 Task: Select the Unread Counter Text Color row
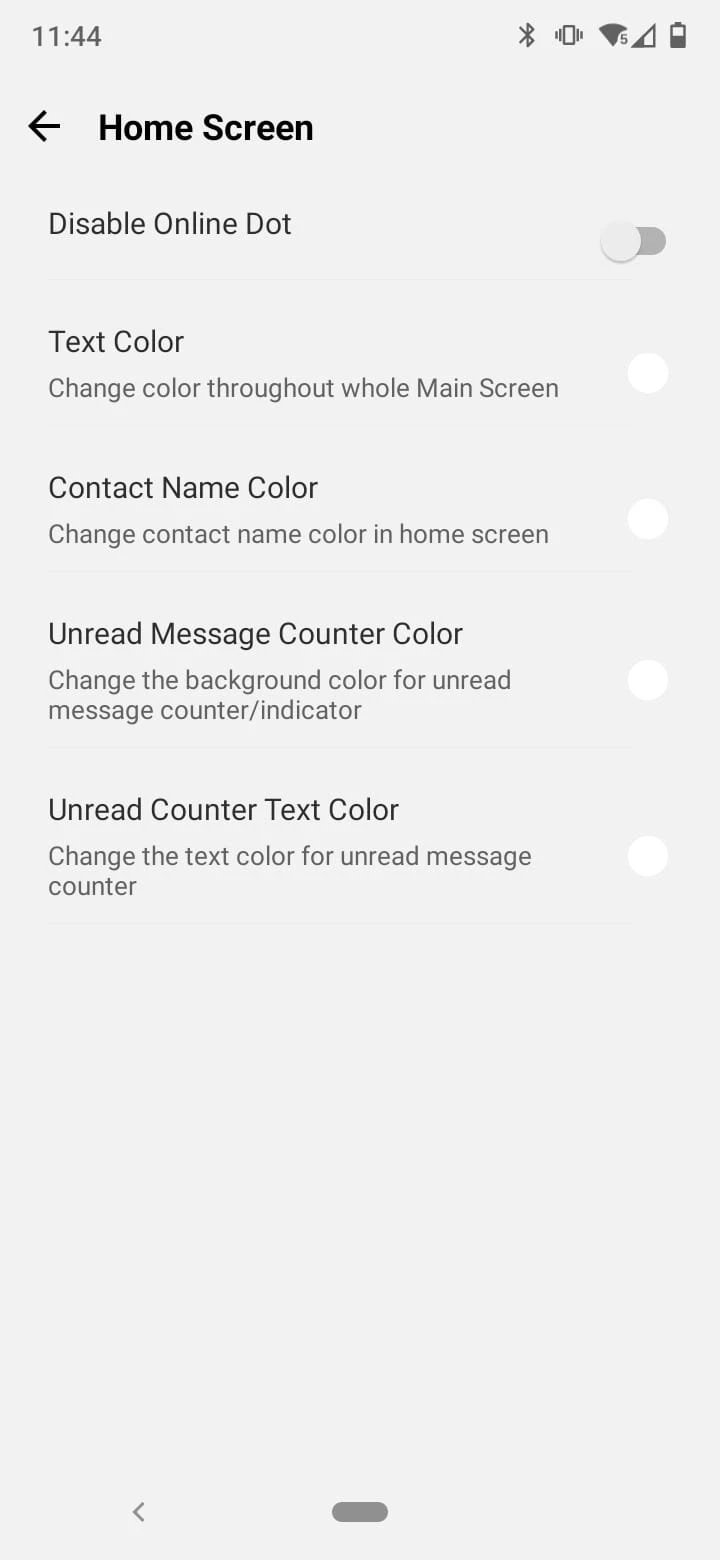click(290, 846)
